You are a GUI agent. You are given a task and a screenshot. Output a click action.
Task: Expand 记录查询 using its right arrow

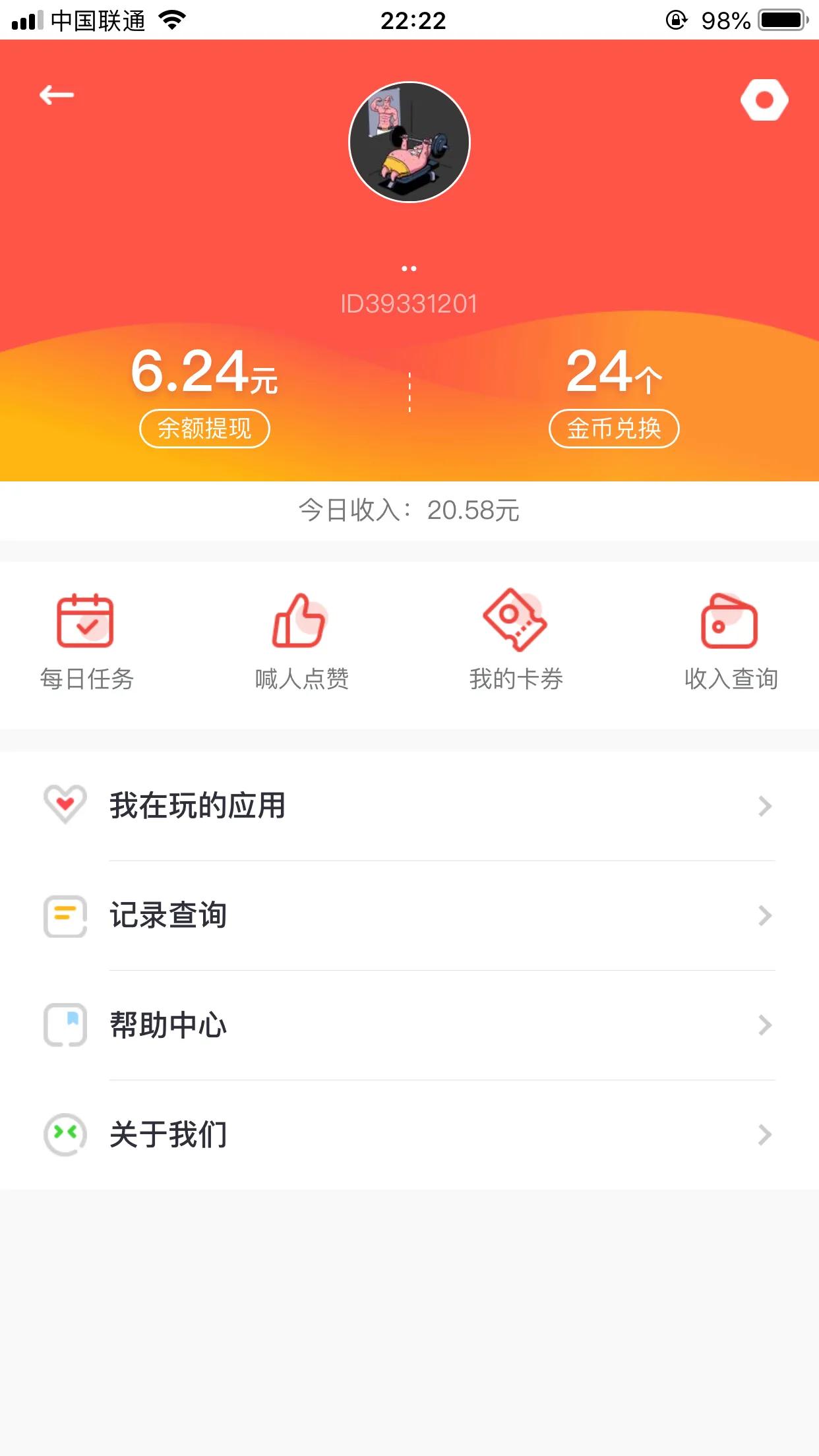[763, 915]
